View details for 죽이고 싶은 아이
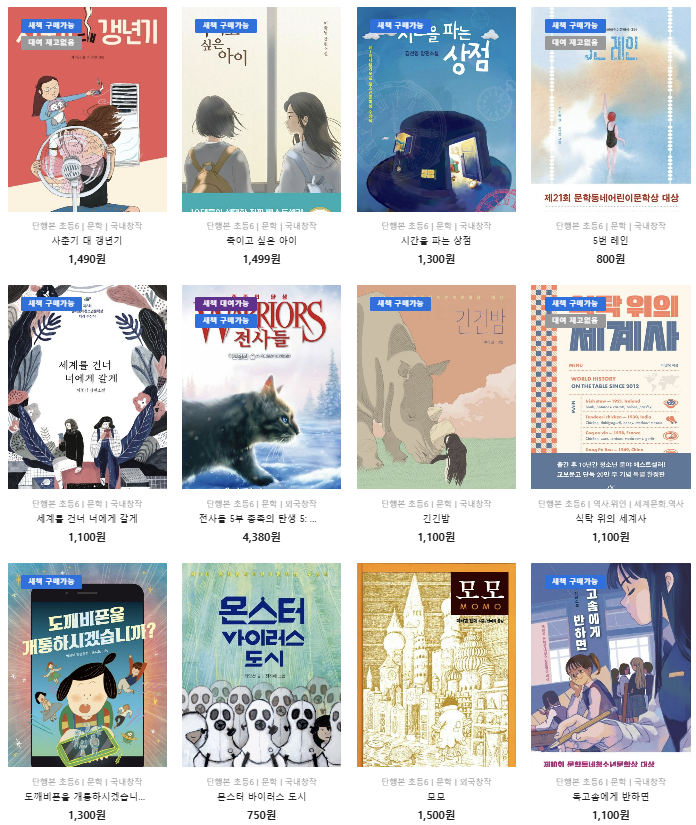The height and width of the screenshot is (825, 696). pos(261,110)
